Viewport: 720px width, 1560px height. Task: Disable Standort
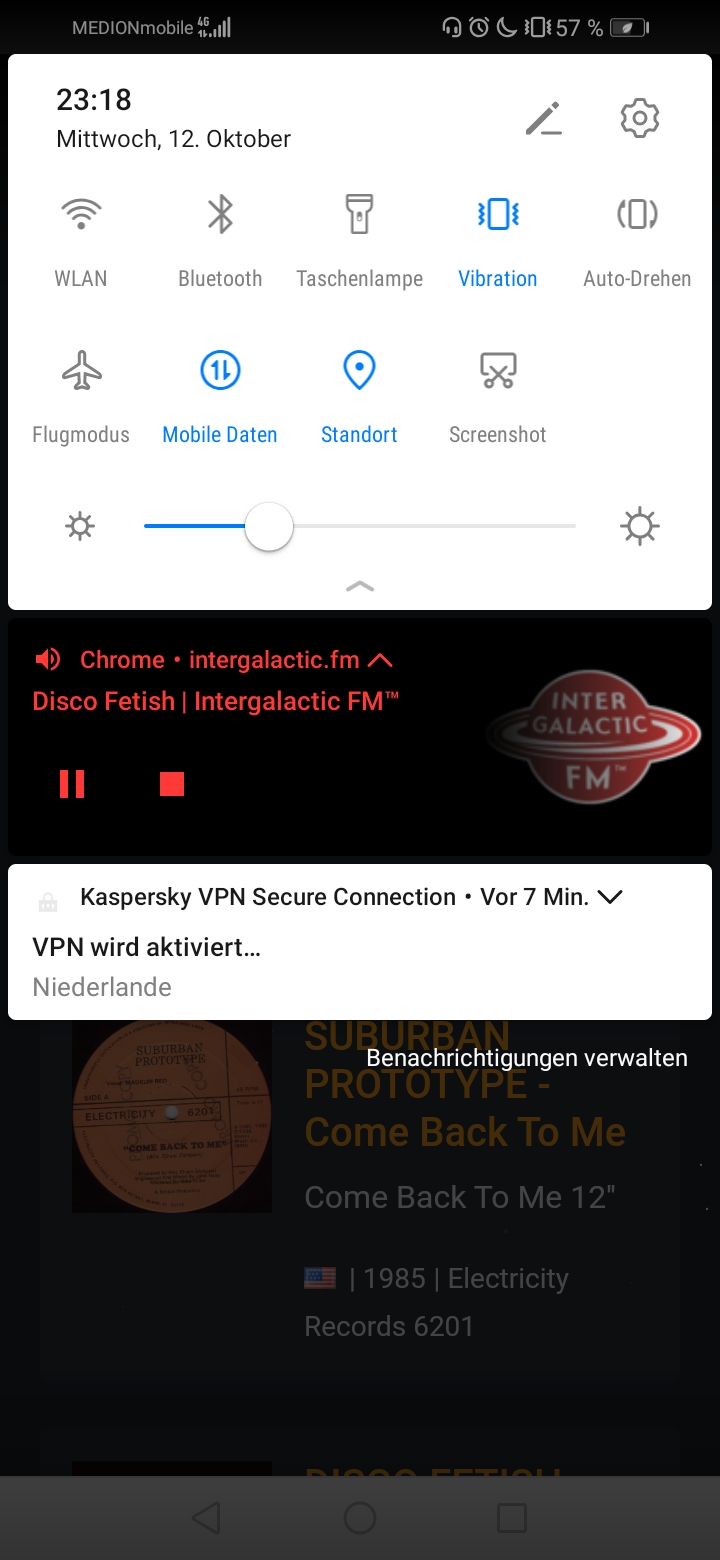359,371
